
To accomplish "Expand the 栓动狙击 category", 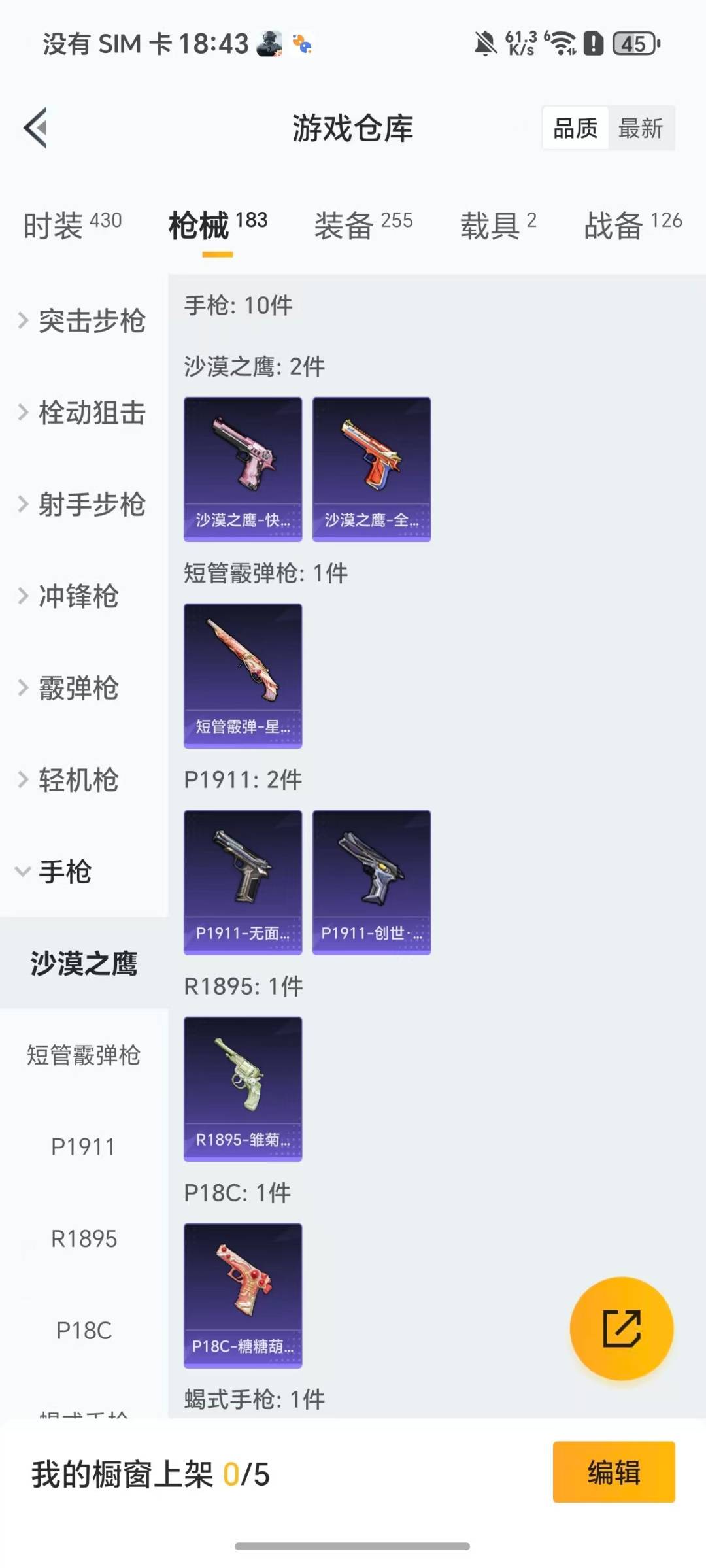I will coord(92,413).
